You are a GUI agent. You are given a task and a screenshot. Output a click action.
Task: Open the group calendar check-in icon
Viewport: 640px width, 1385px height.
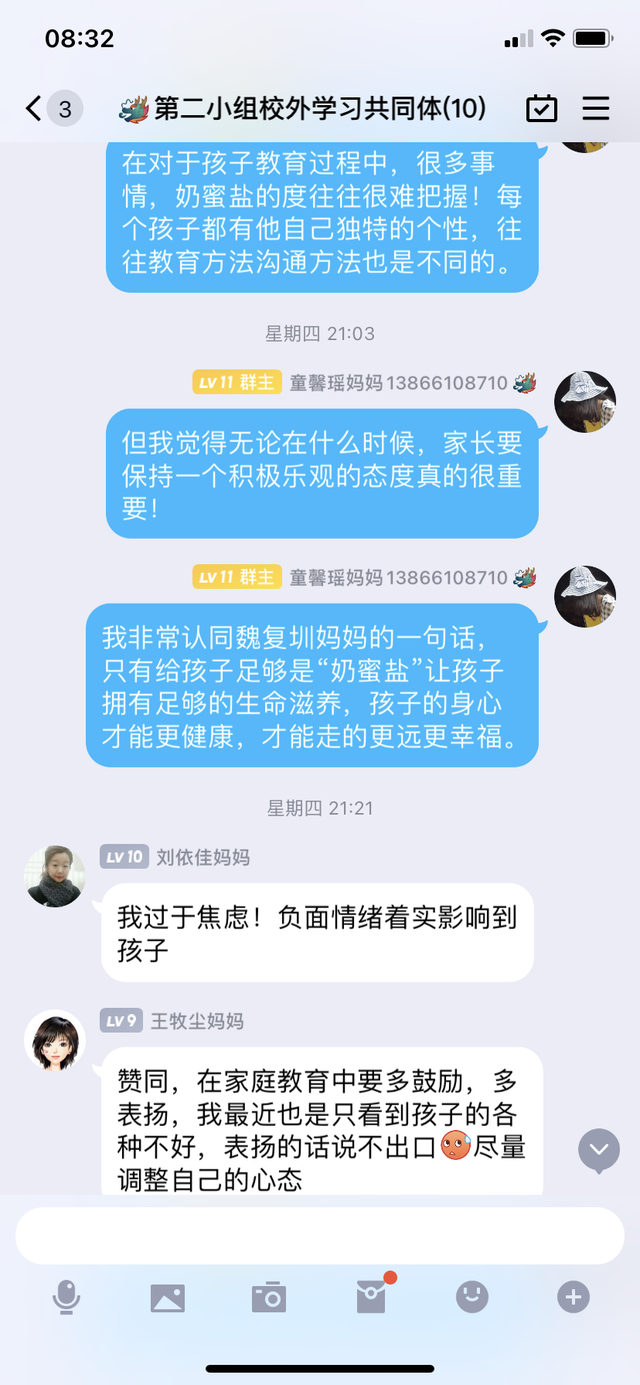(x=541, y=108)
